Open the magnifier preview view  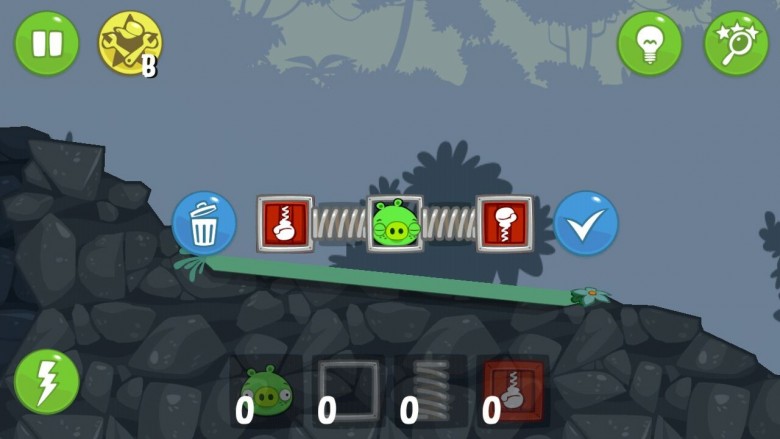coord(736,44)
